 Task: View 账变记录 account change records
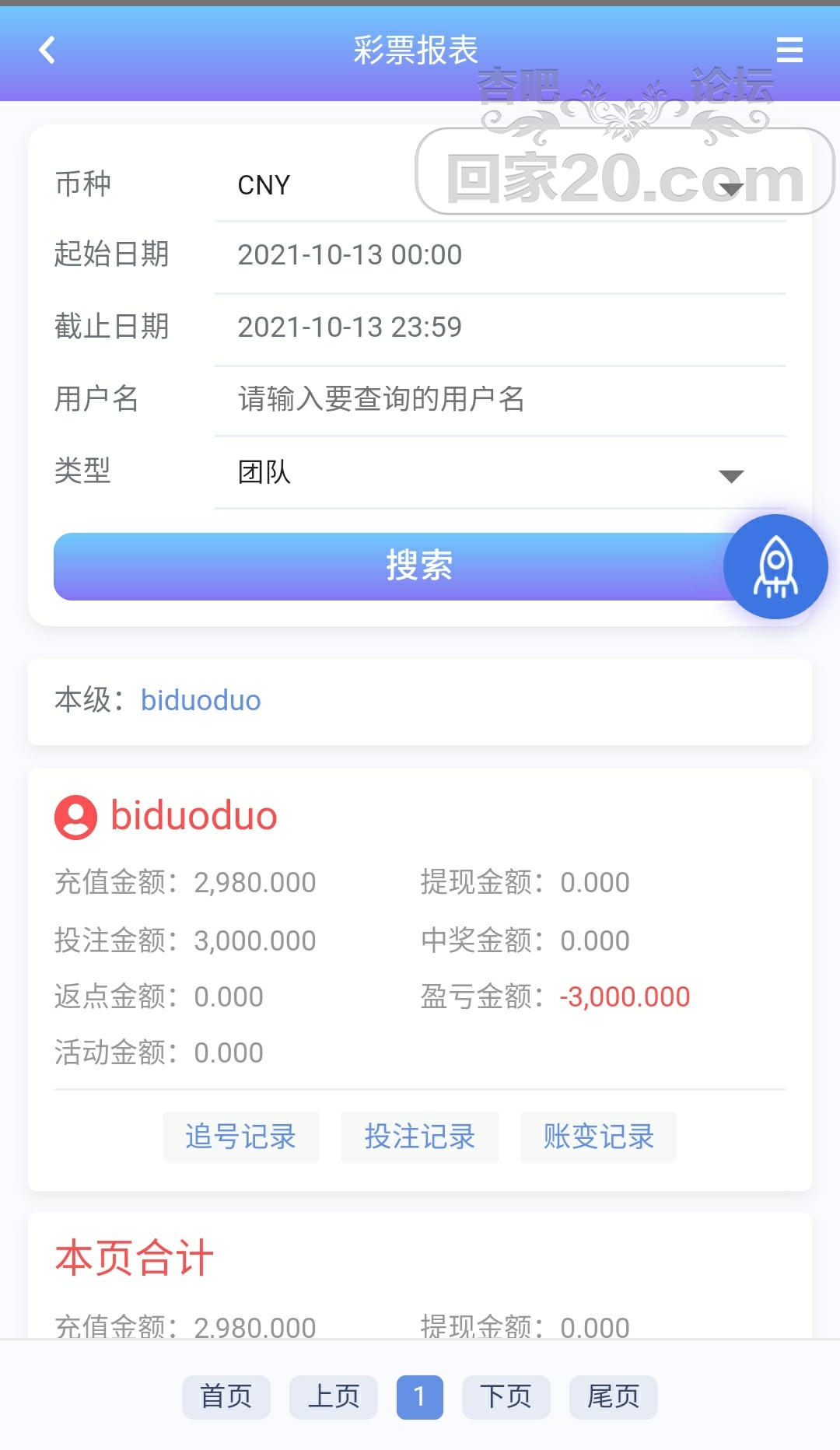(598, 1137)
